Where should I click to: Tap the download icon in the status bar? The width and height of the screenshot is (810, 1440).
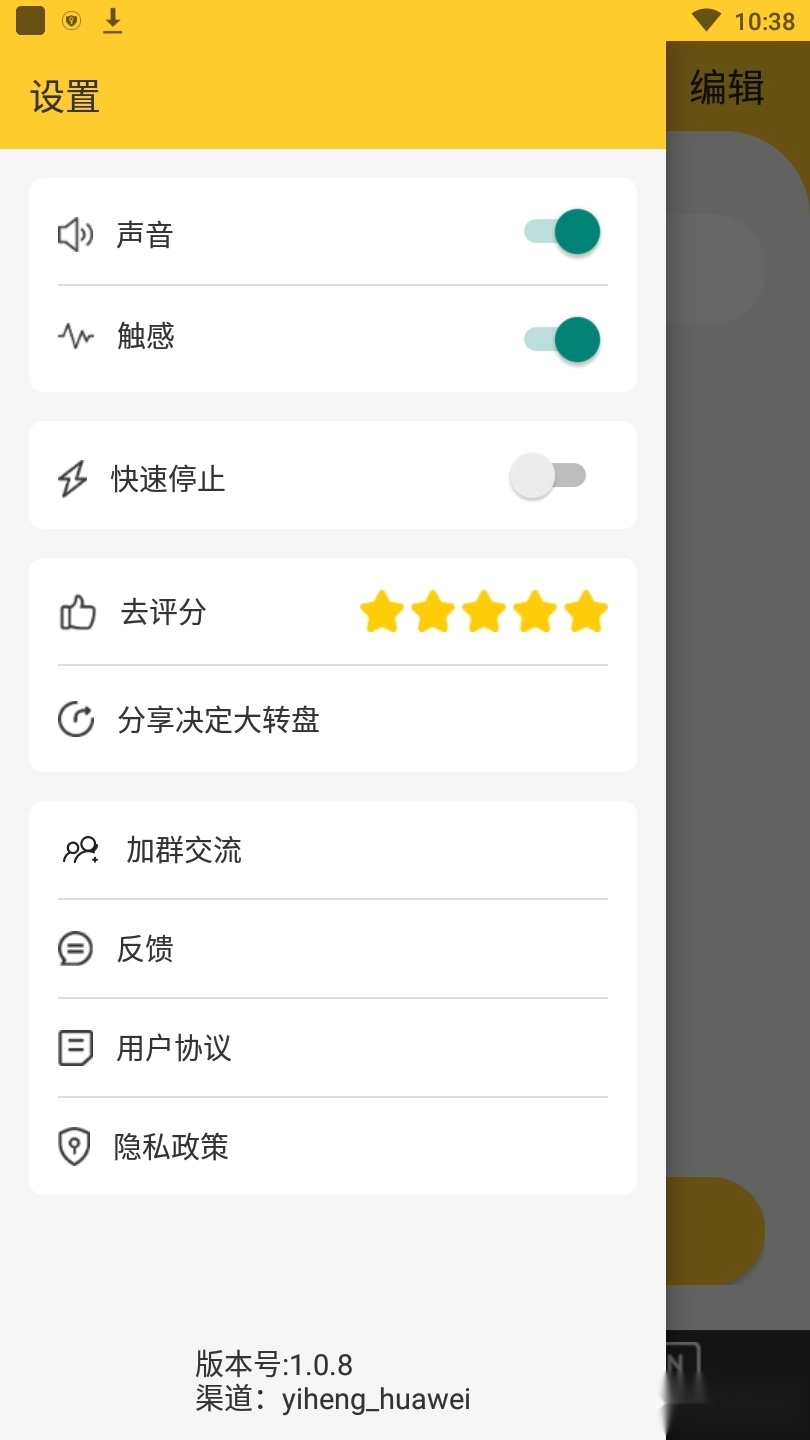pos(112,20)
